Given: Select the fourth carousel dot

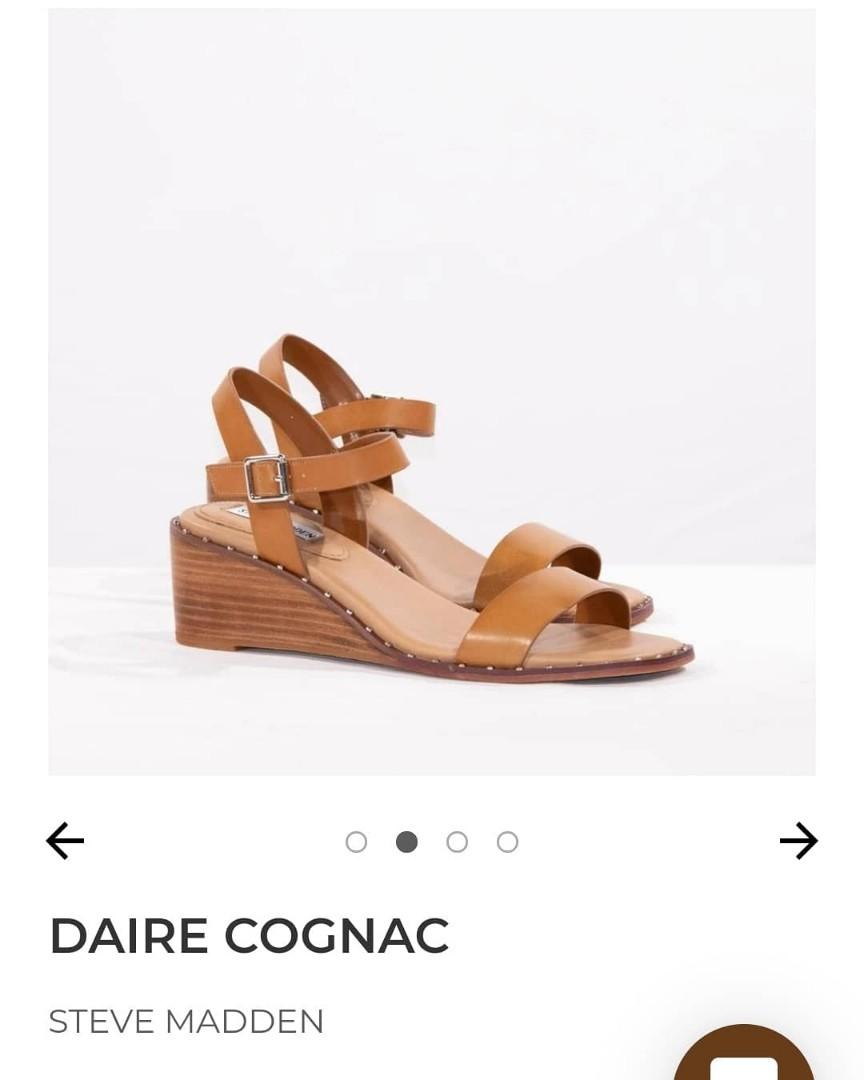Looking at the screenshot, I should click(507, 842).
